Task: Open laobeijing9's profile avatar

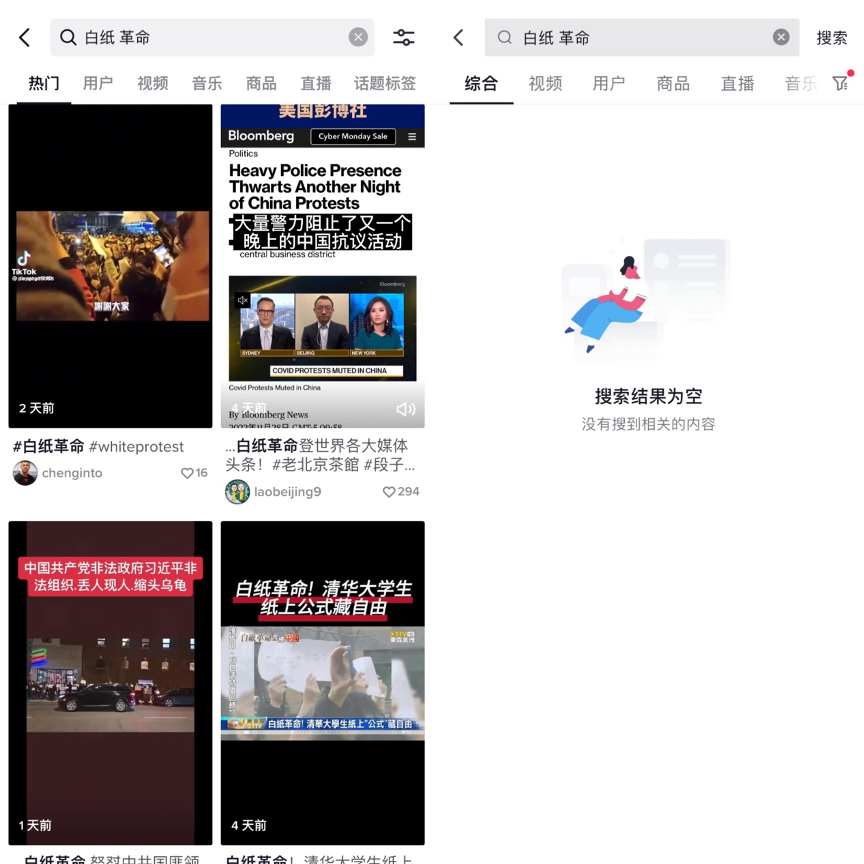Action: point(237,492)
